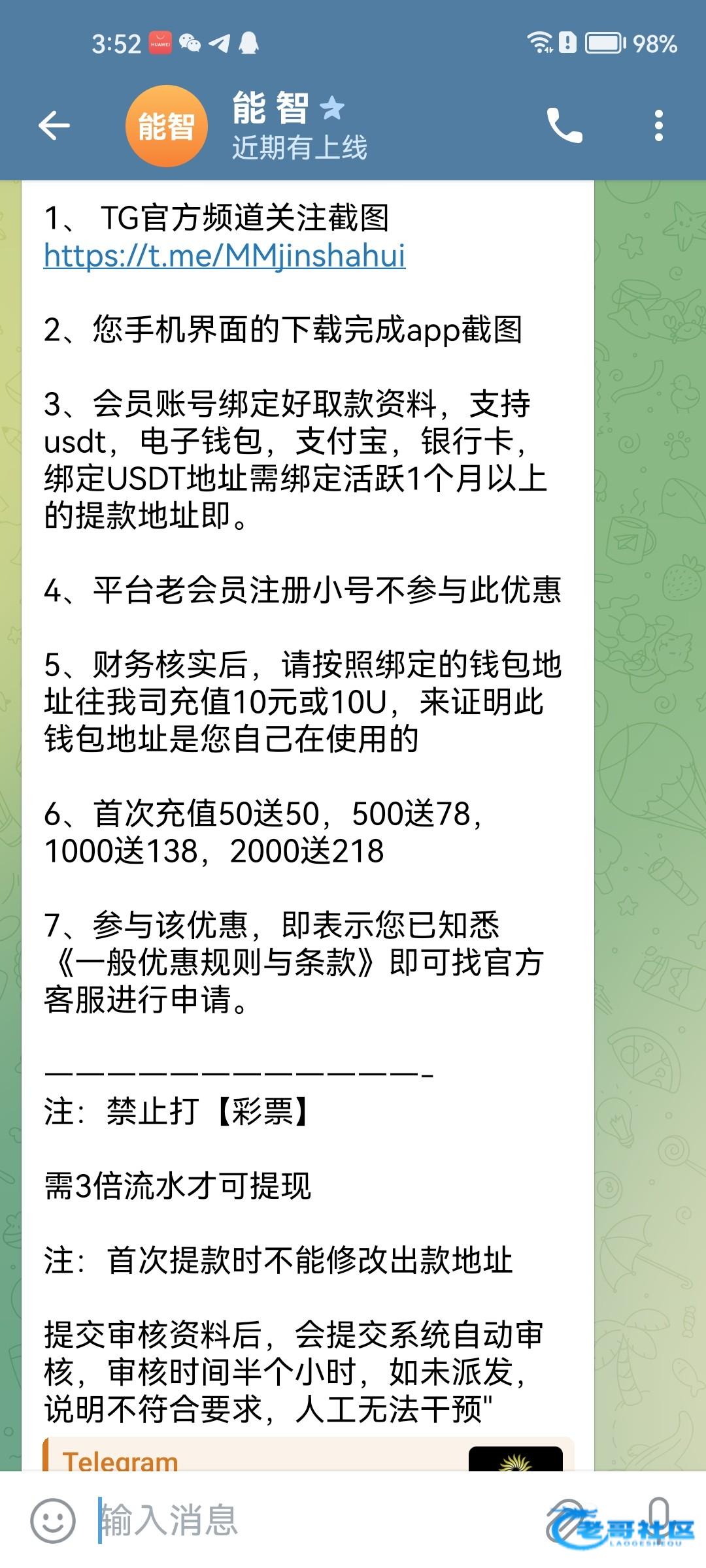Open the emoji picker

[52, 1520]
